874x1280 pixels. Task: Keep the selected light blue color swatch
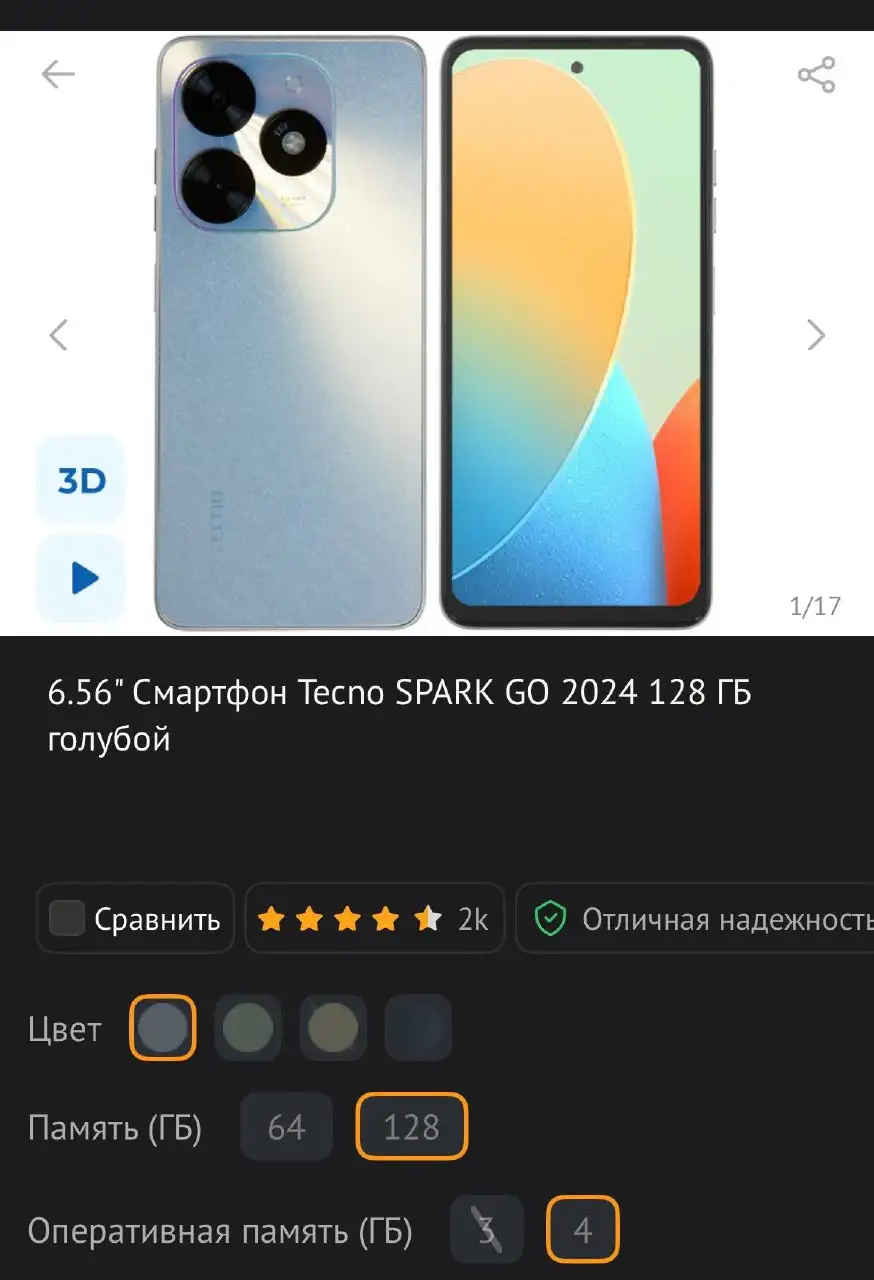point(162,1027)
